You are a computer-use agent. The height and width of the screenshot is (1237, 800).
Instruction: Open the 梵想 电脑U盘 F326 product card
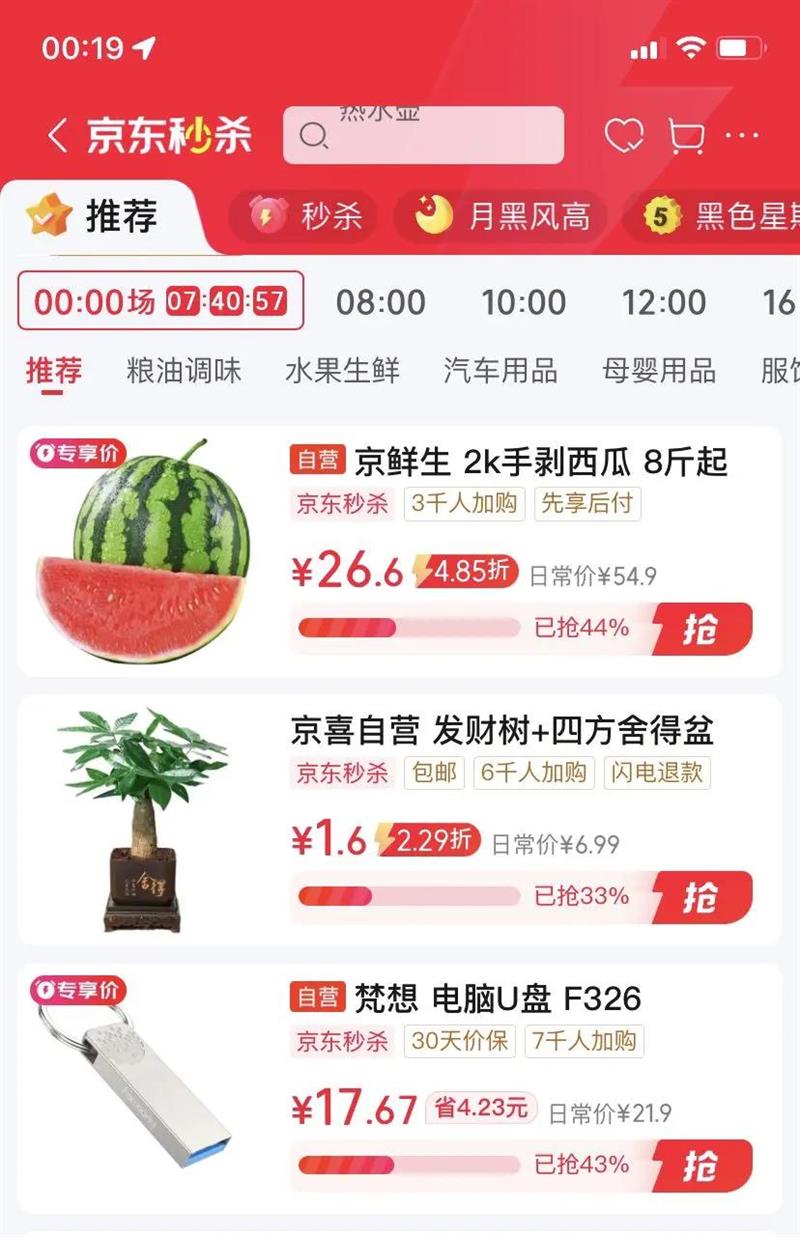click(x=498, y=998)
